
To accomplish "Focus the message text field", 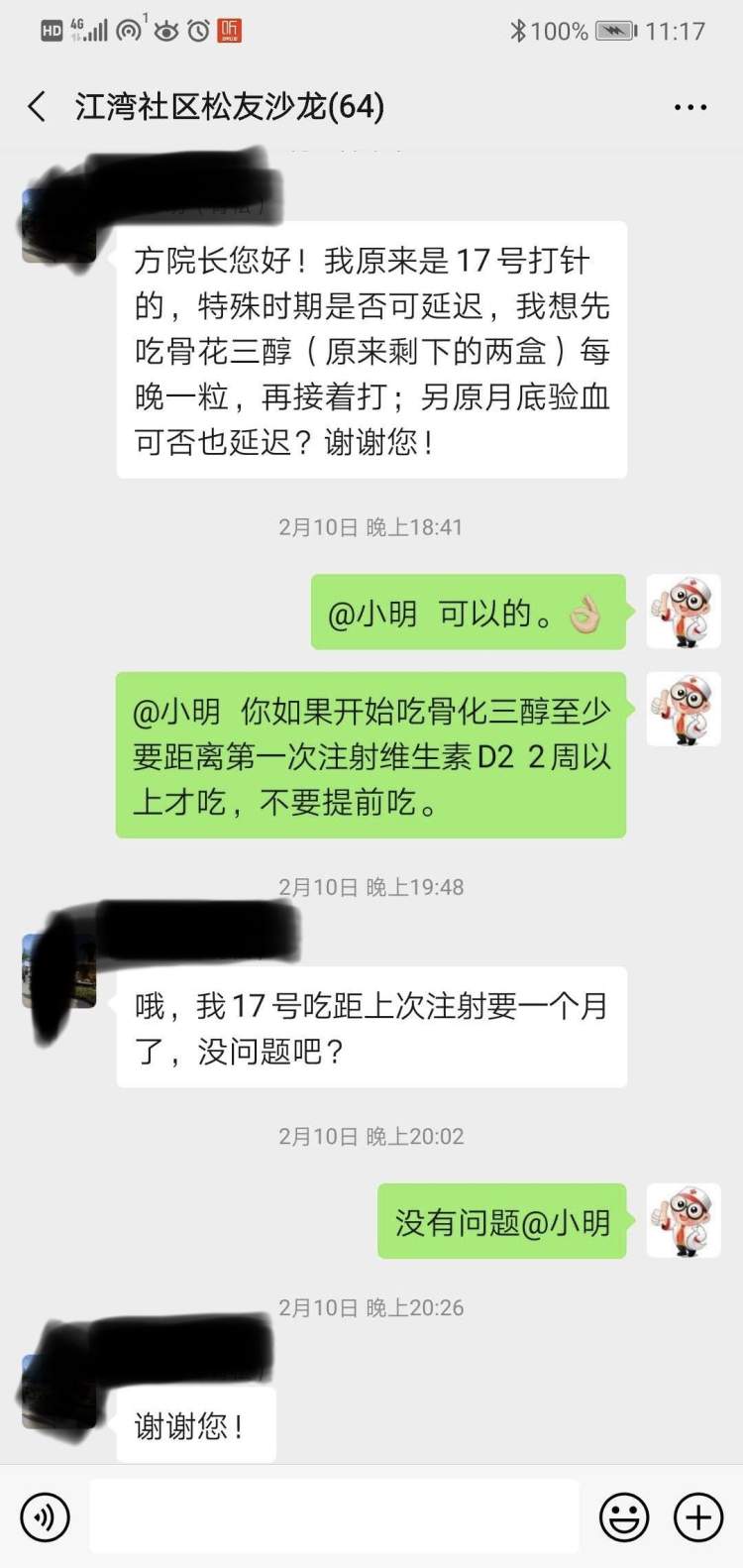I will click(x=334, y=1516).
